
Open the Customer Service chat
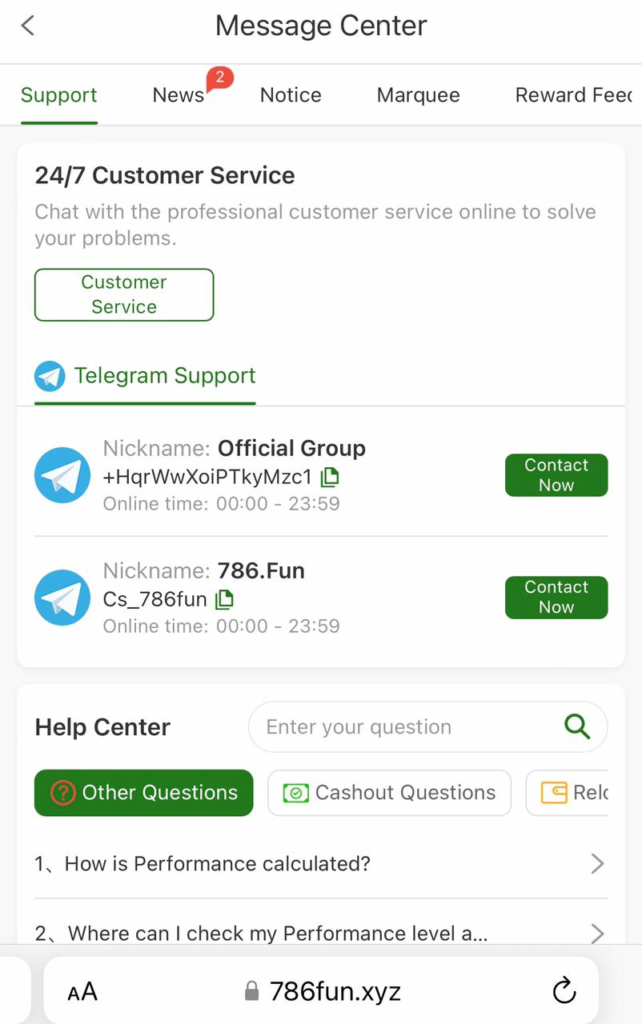pyautogui.click(x=124, y=294)
